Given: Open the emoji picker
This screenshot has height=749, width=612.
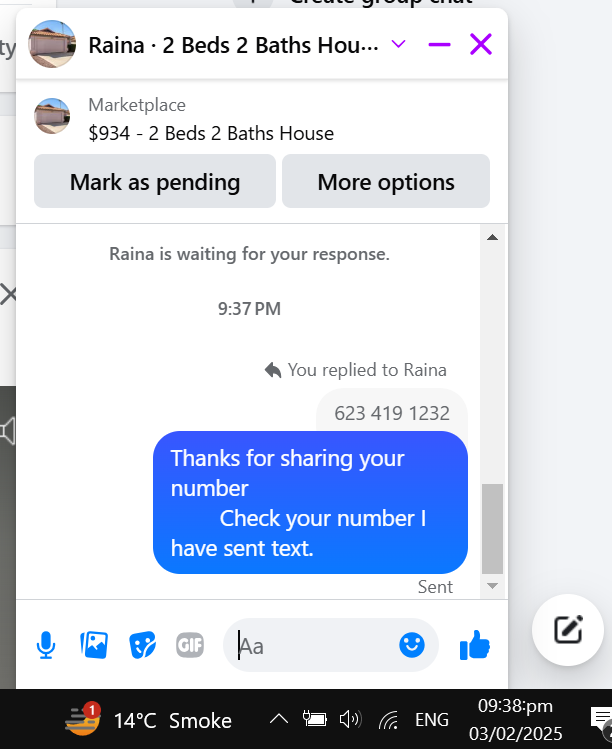Looking at the screenshot, I should tap(412, 645).
